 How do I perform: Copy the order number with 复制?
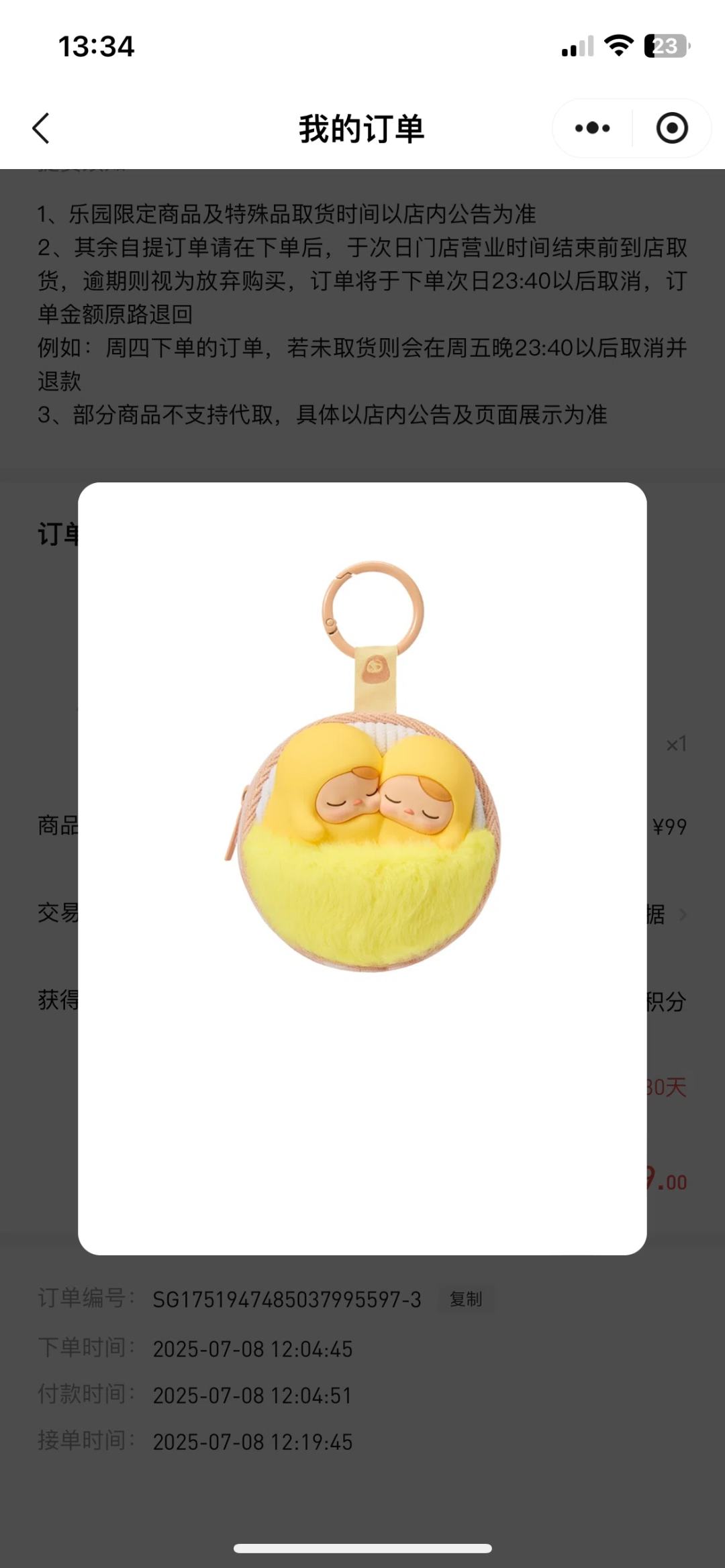point(466,1300)
